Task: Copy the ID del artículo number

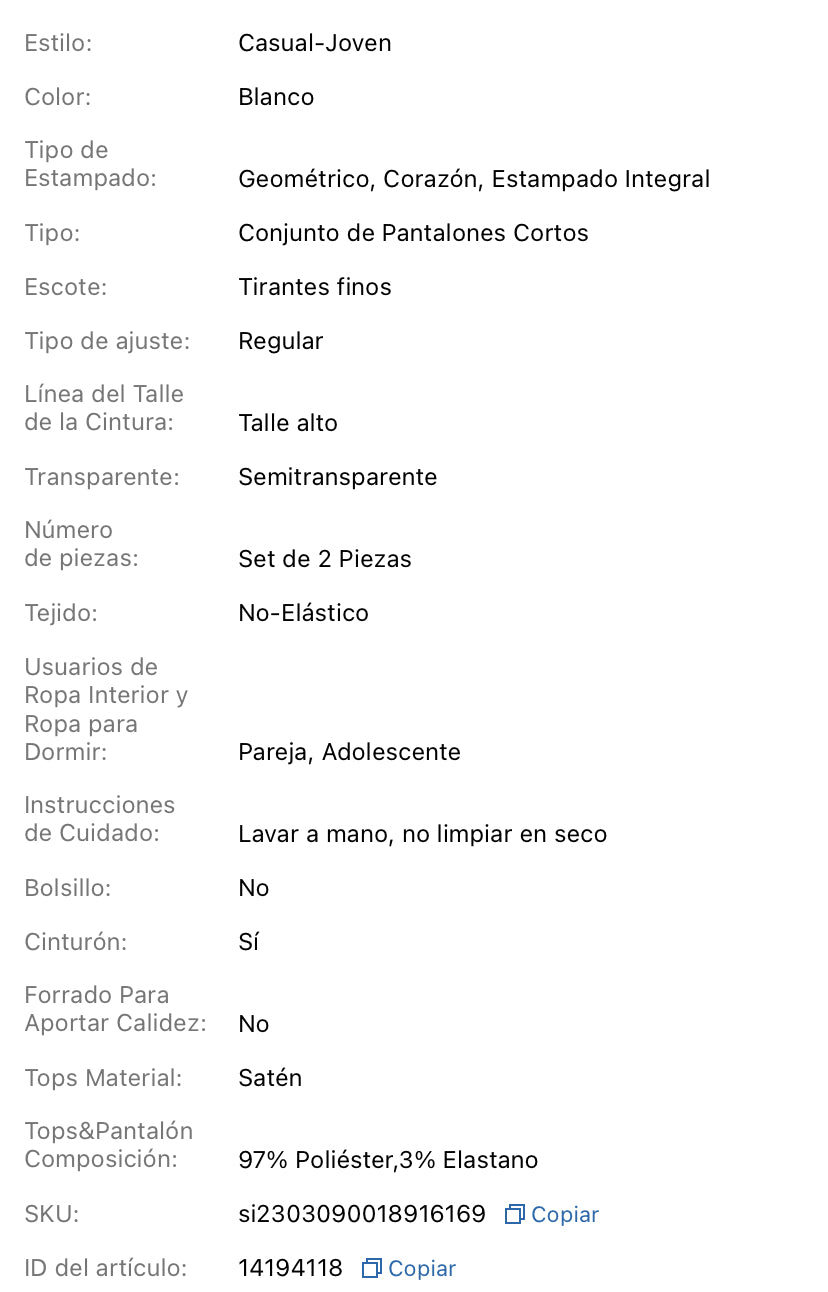Action: pos(409,1268)
